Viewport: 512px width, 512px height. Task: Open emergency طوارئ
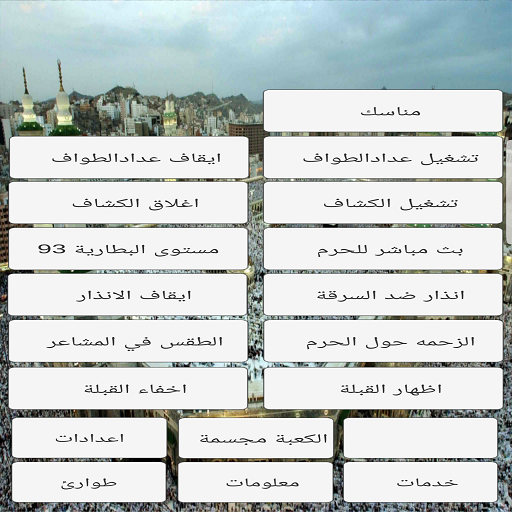click(x=89, y=482)
